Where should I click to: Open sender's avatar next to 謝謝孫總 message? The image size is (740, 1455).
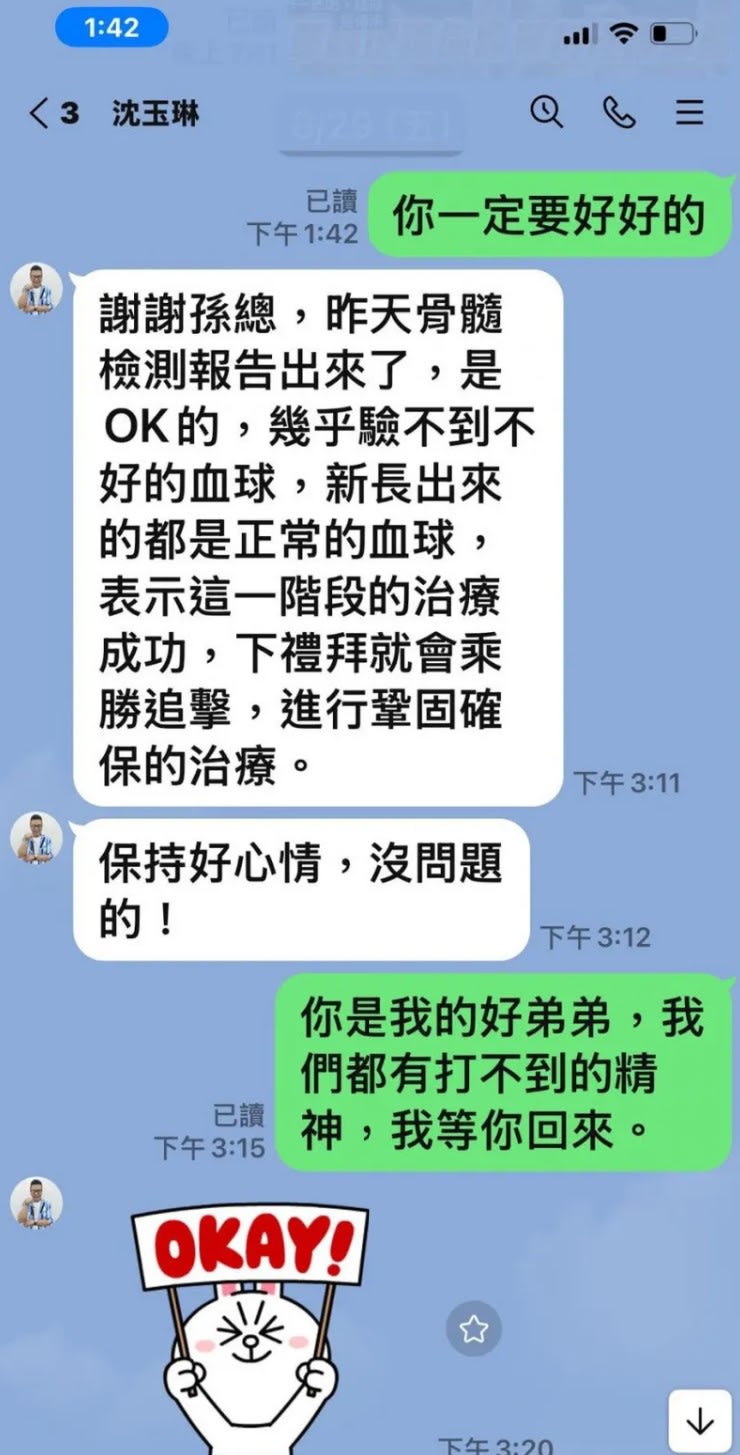click(37, 291)
